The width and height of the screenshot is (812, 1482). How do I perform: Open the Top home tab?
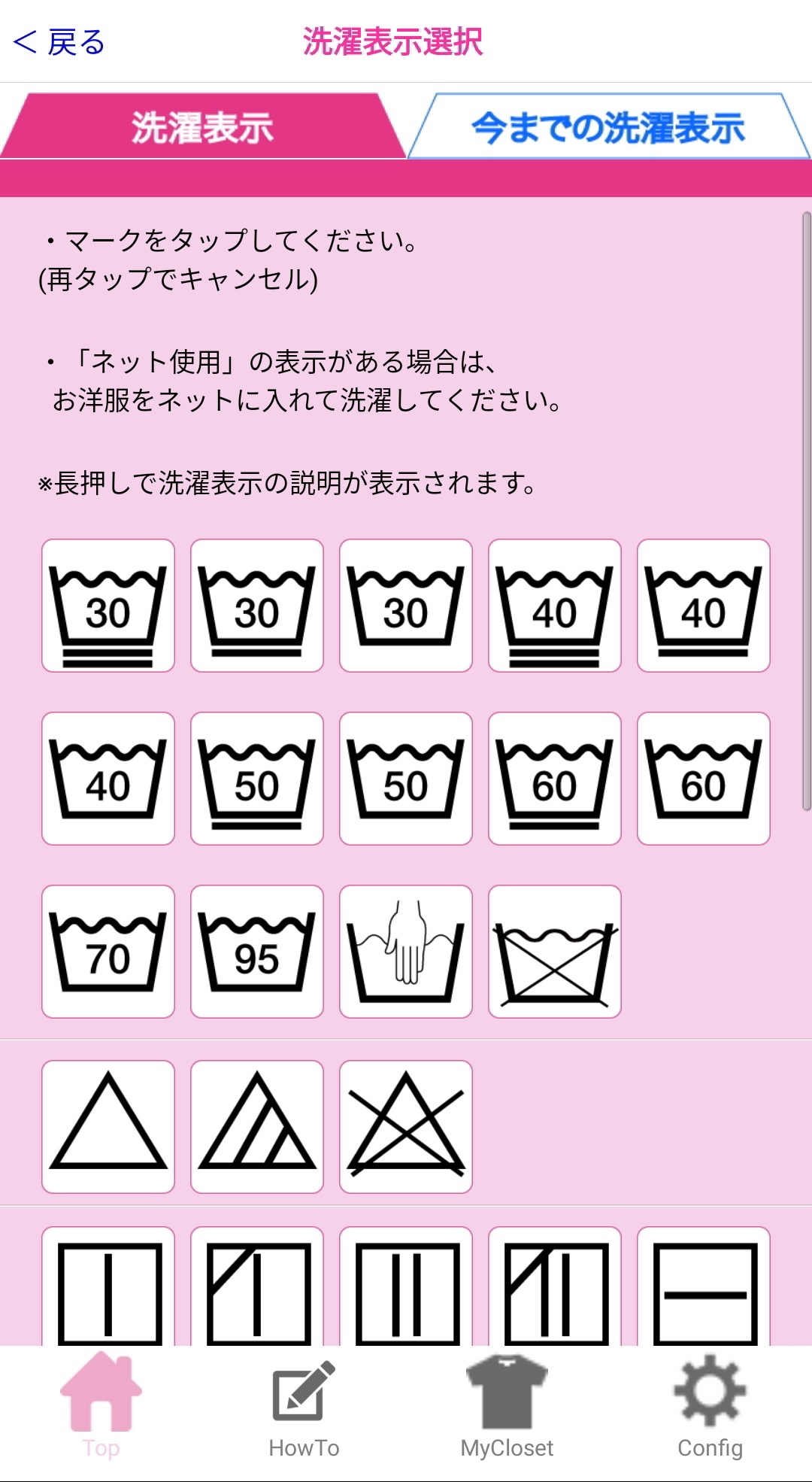click(101, 1405)
